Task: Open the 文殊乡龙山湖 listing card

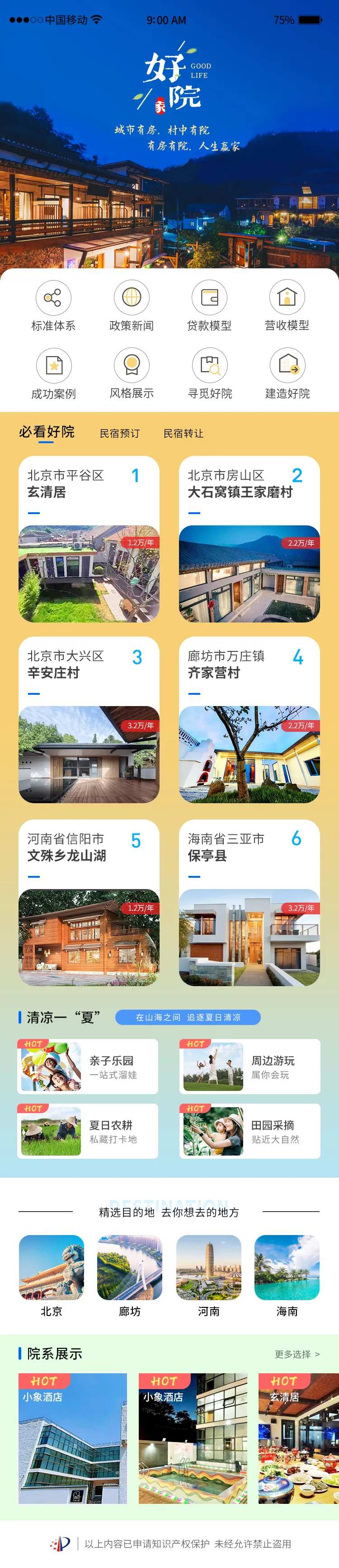Action: tap(89, 903)
